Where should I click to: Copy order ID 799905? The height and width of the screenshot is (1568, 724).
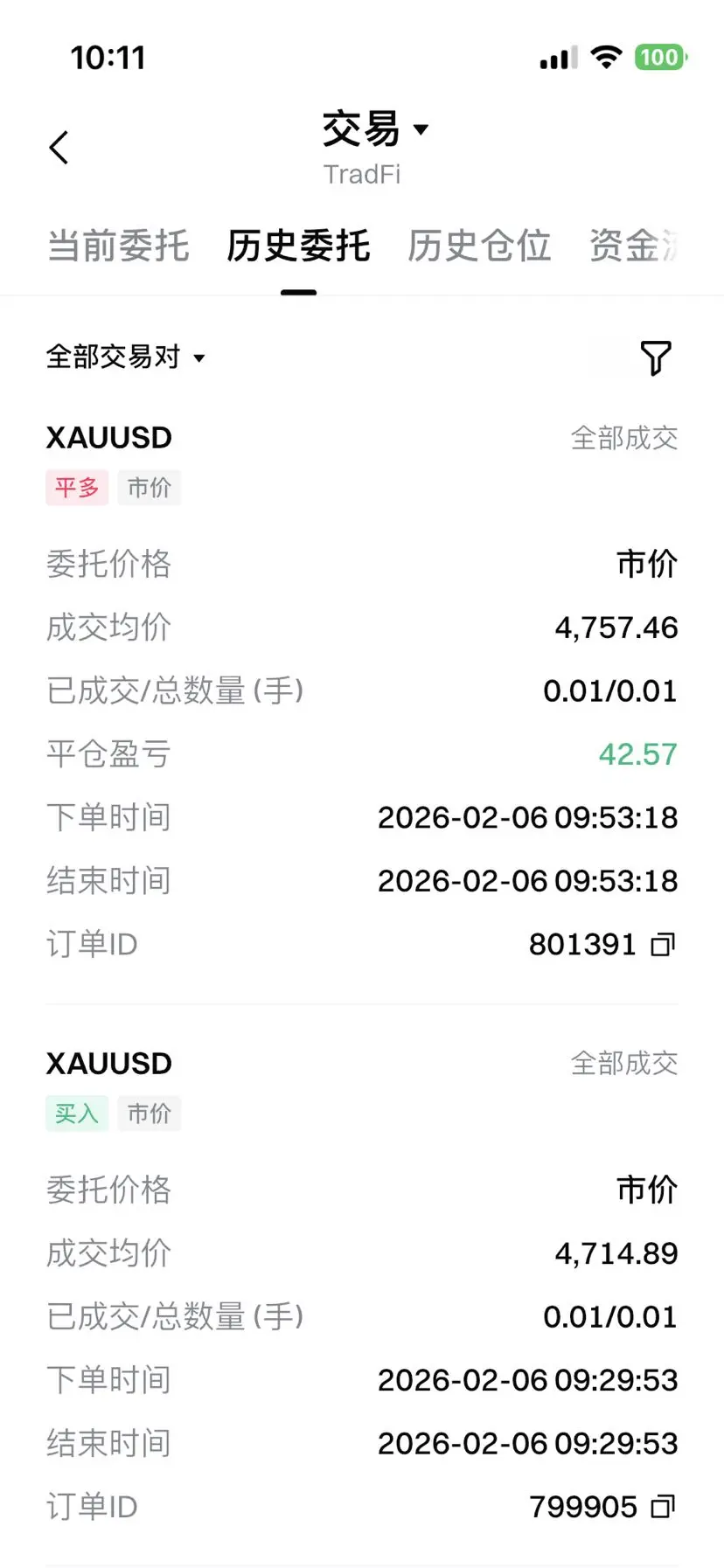[x=664, y=1507]
